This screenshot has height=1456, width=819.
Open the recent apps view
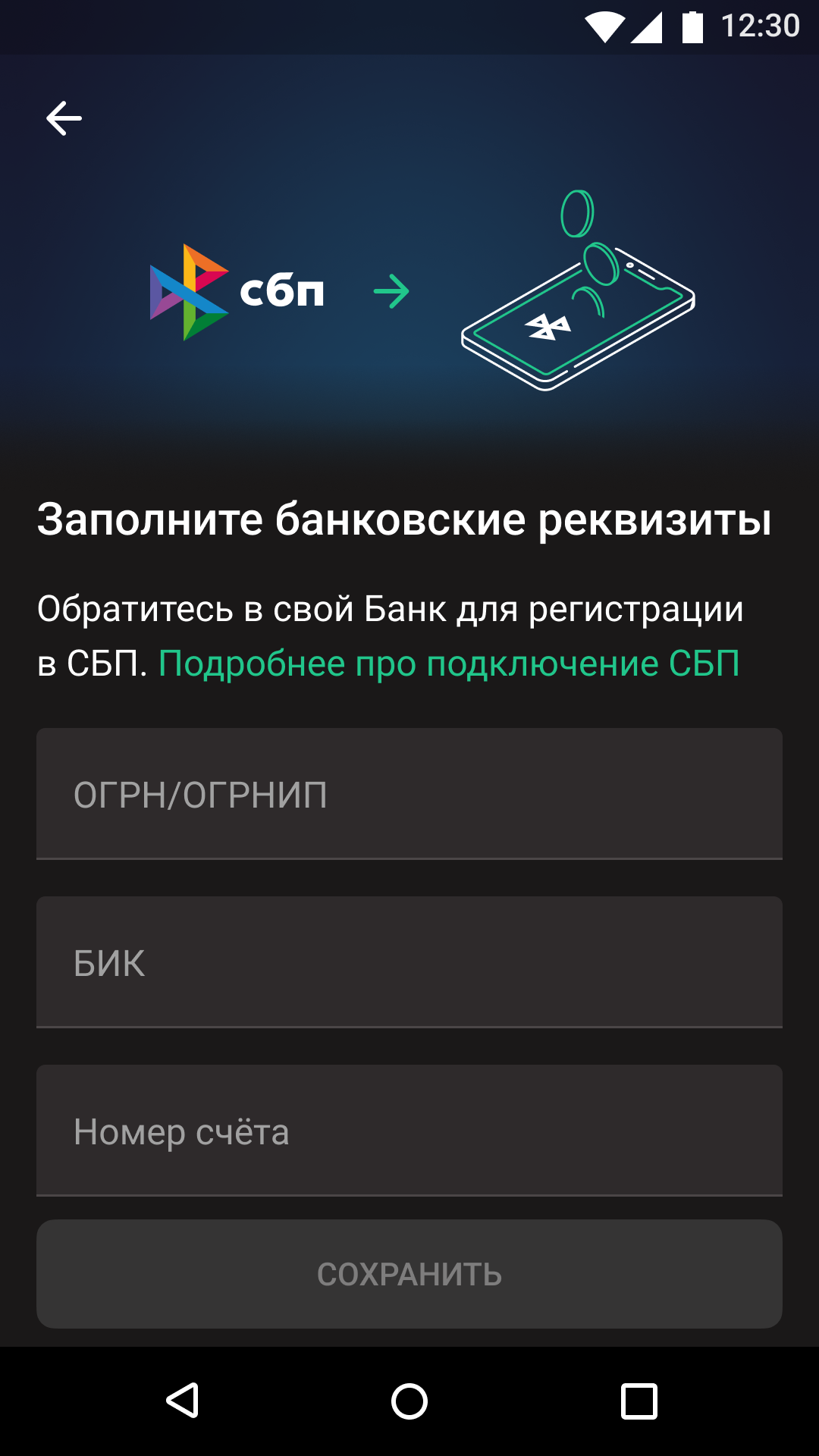[x=639, y=1401]
